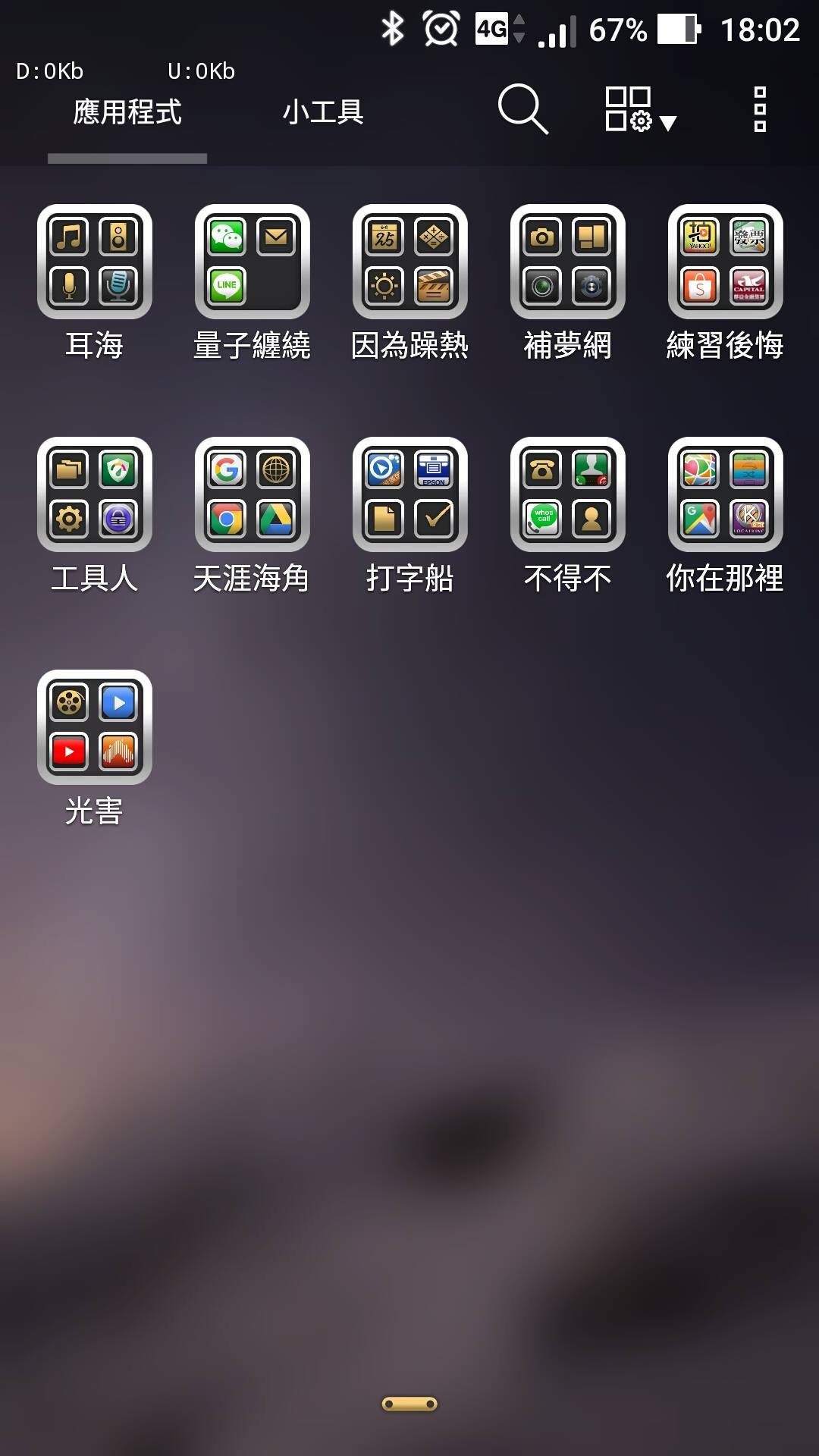The width and height of the screenshot is (819, 1456).
Task: Open the 天涯海角 folder
Action: [253, 494]
